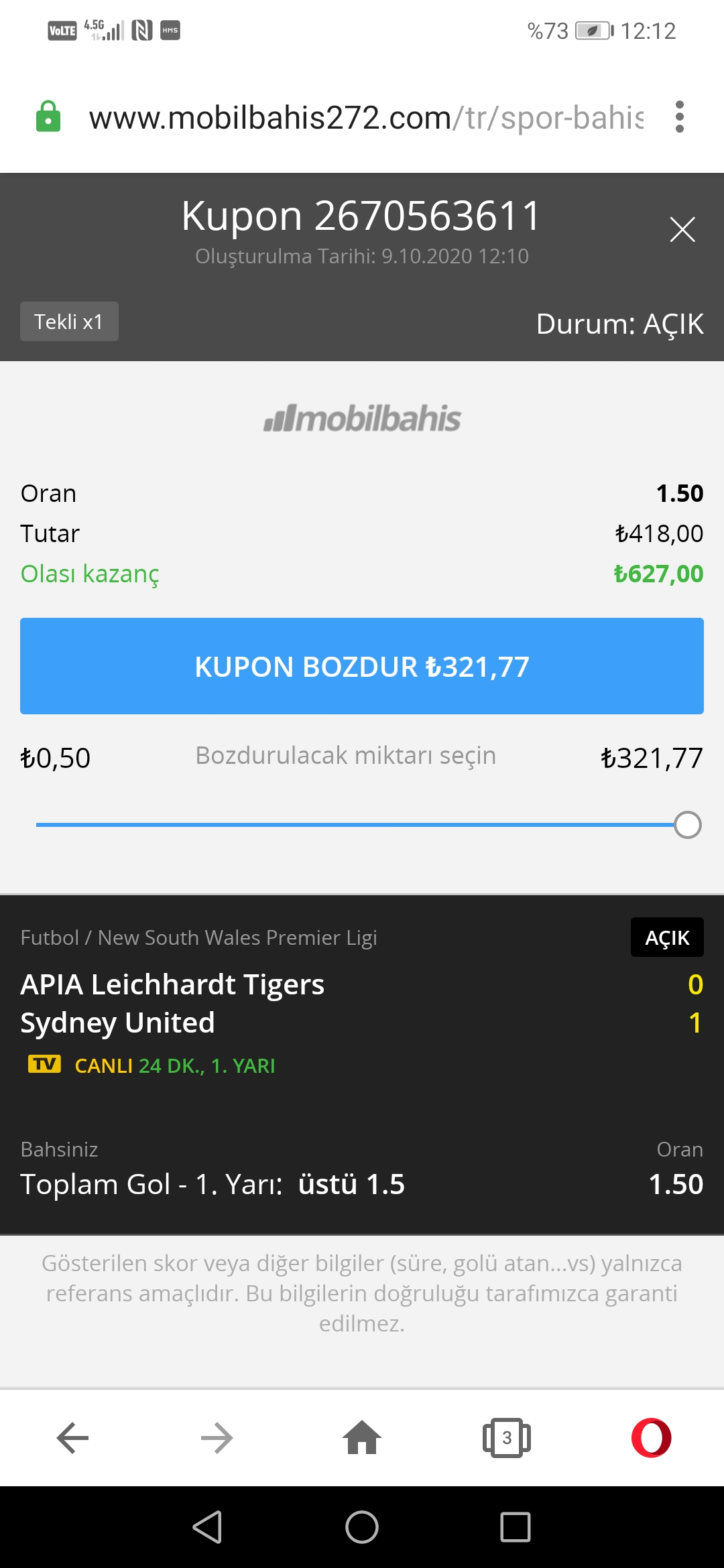Tap the system recent apps button
This screenshot has width=724, height=1568.
pos(516,1527)
